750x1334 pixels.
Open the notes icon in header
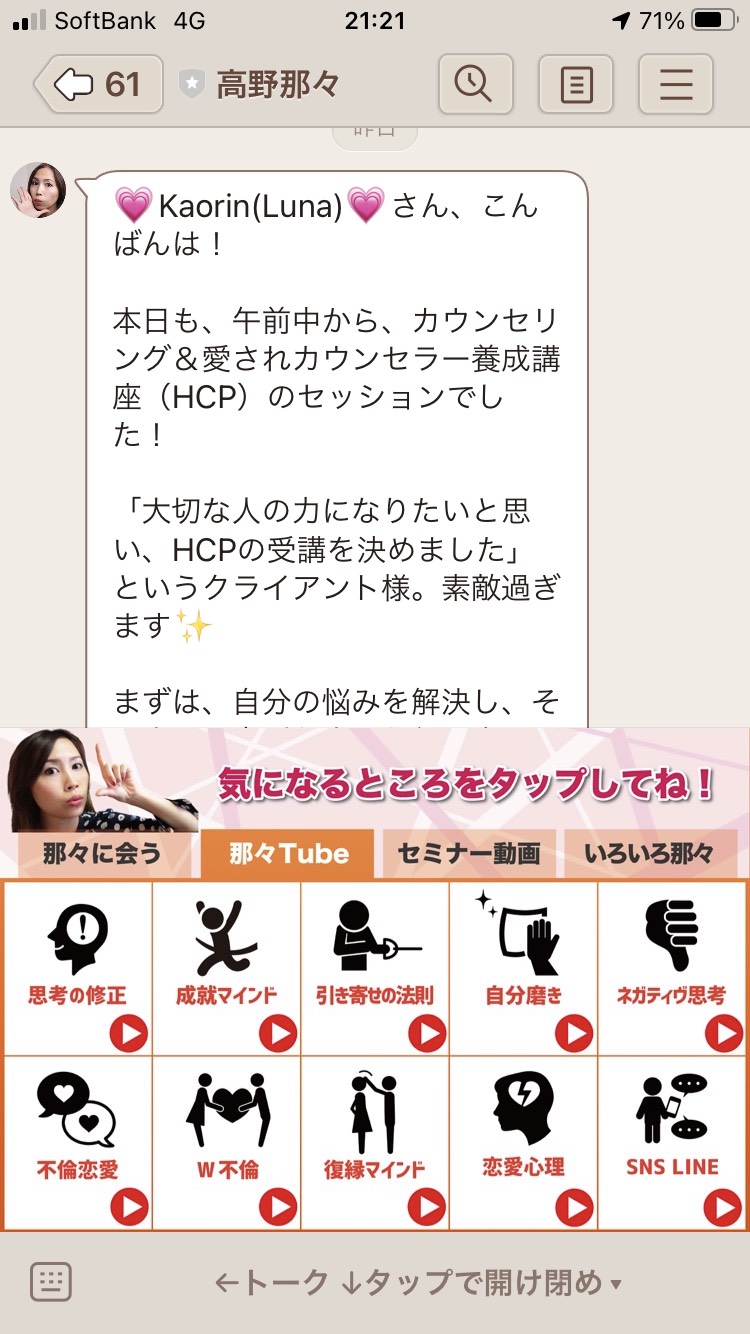coord(576,84)
